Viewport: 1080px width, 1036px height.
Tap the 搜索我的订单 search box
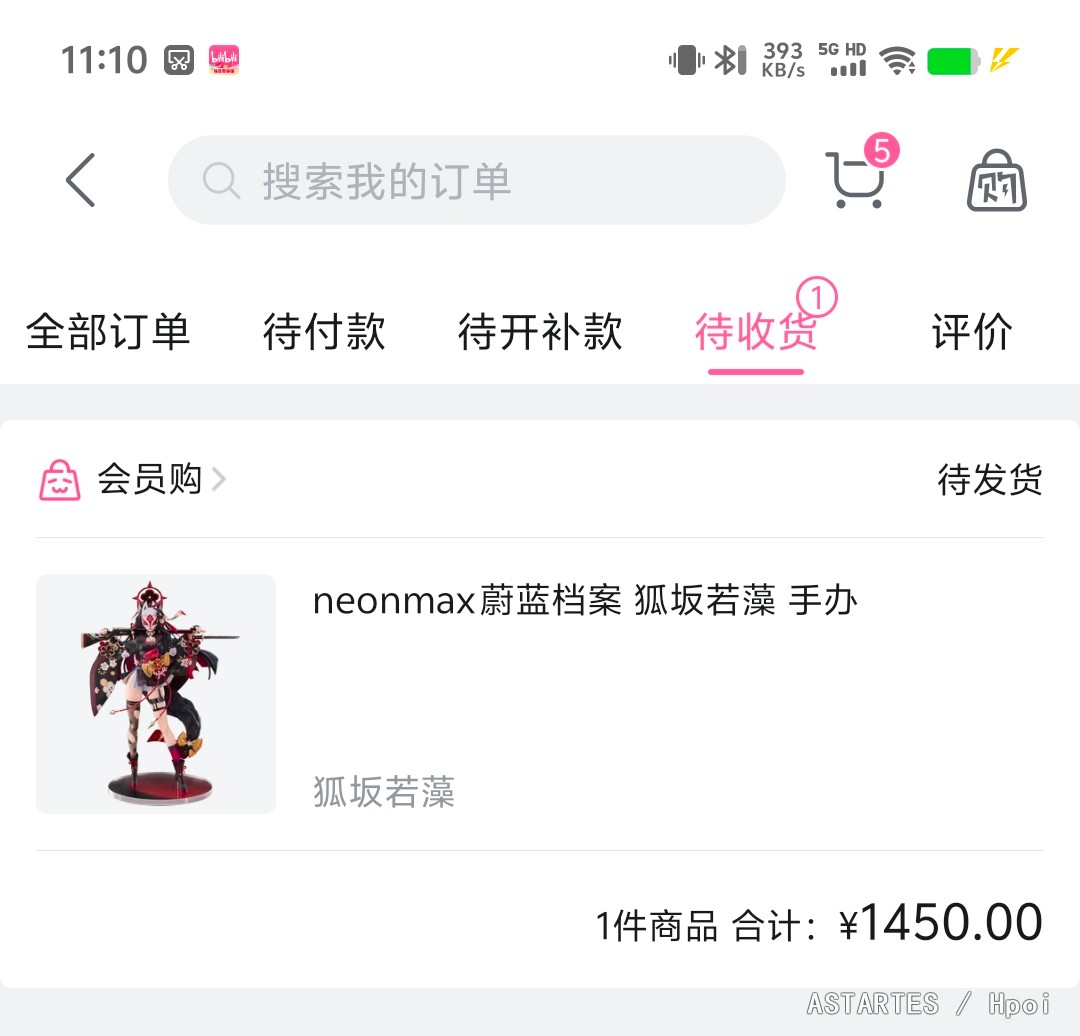[x=476, y=180]
